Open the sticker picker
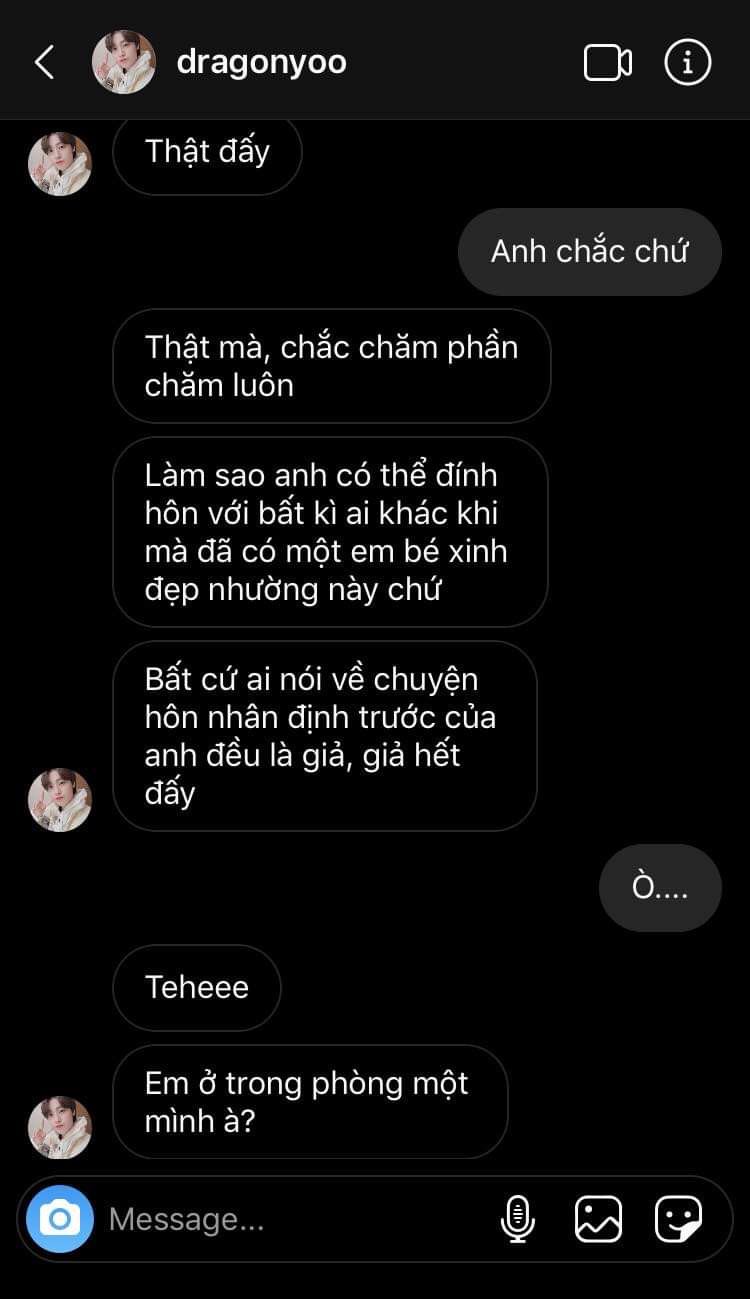The height and width of the screenshot is (1299, 750). [x=678, y=1218]
